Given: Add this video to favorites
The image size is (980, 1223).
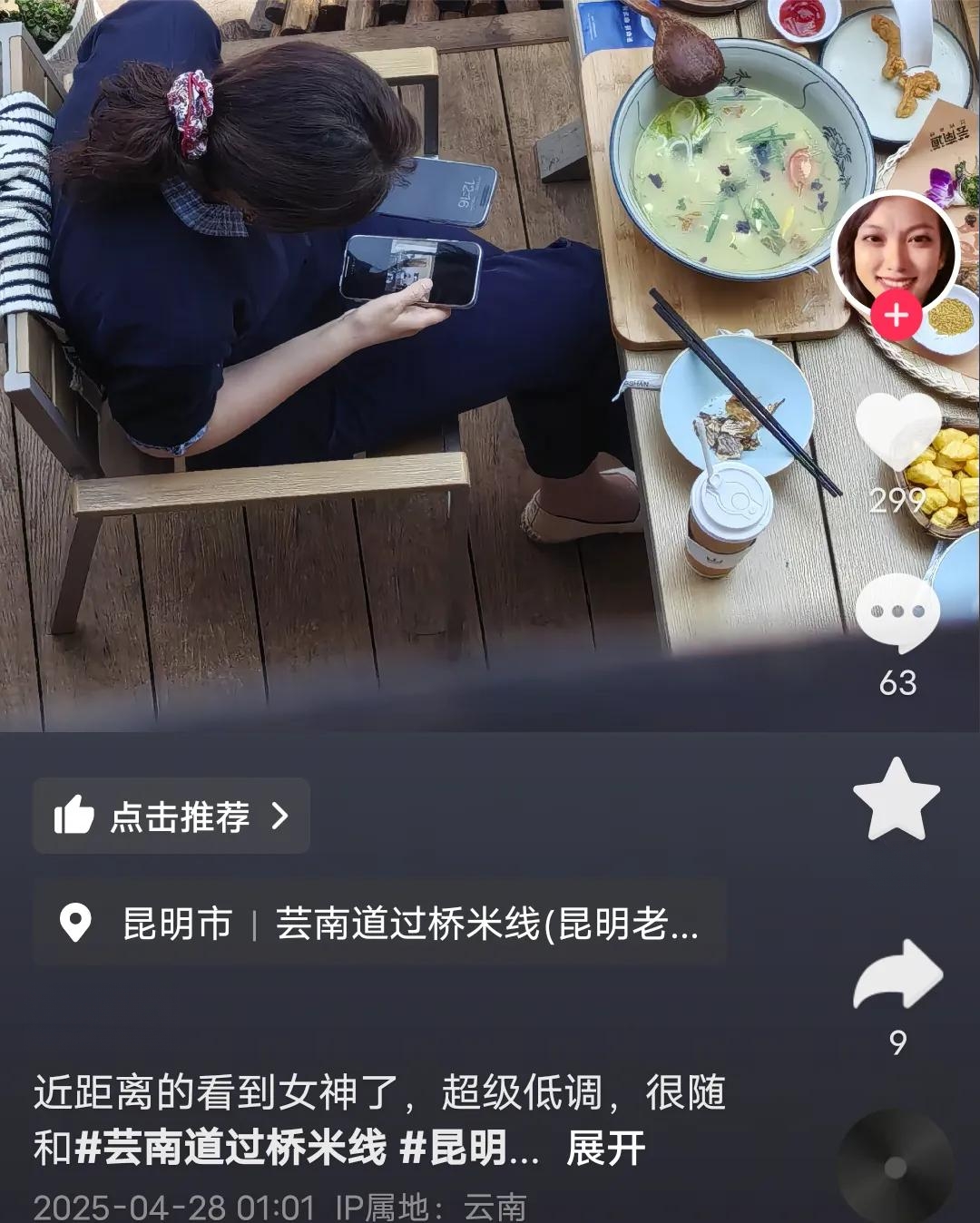Looking at the screenshot, I should (897, 800).
